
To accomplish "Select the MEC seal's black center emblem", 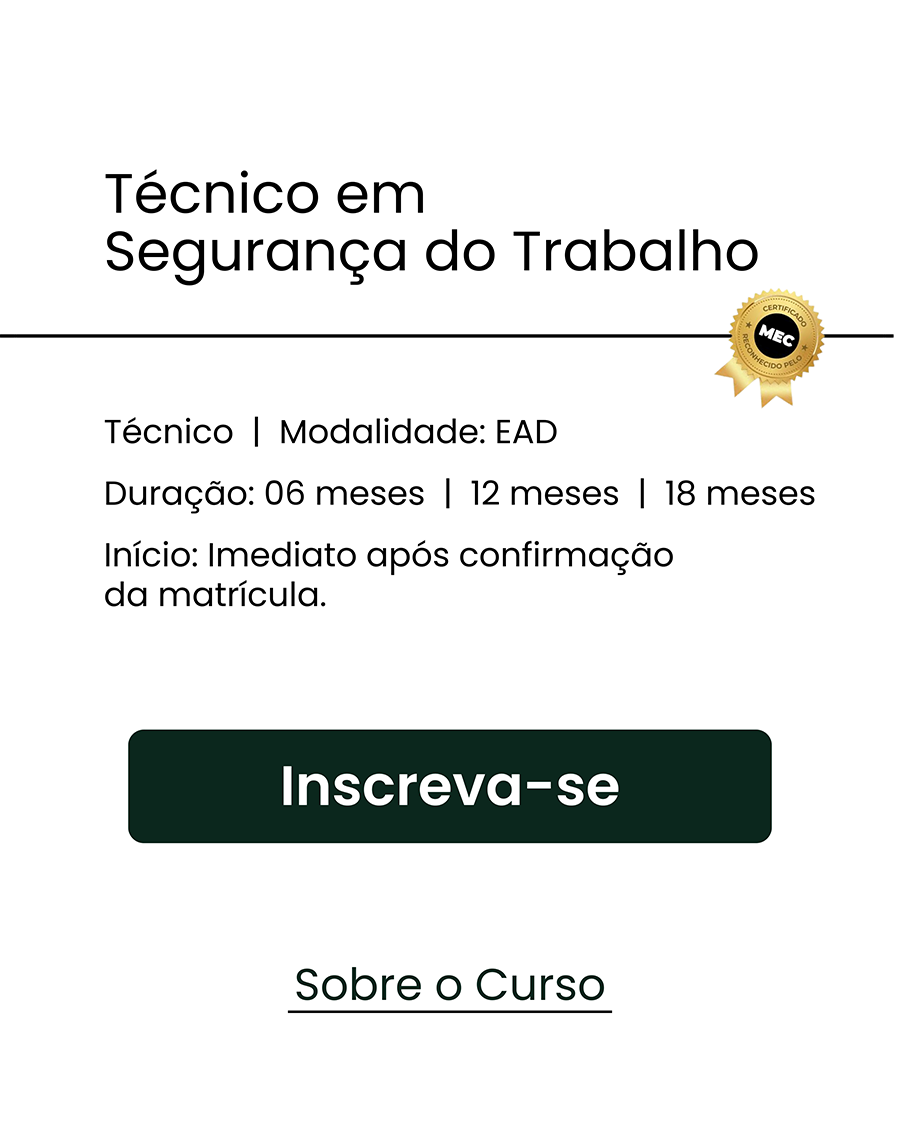I will point(778,336).
